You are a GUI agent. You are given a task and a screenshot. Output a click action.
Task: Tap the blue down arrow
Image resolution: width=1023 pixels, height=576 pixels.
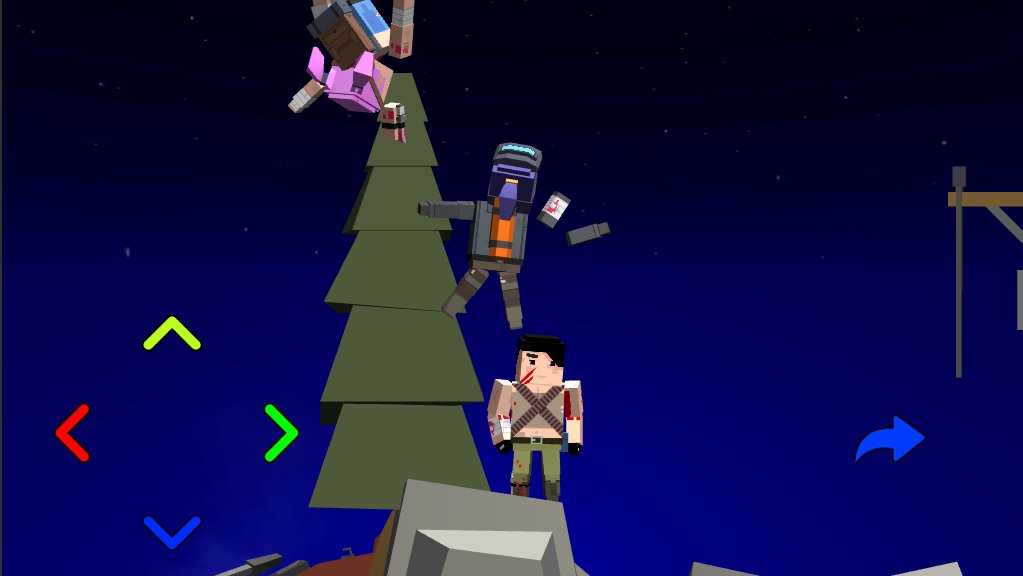(172, 530)
